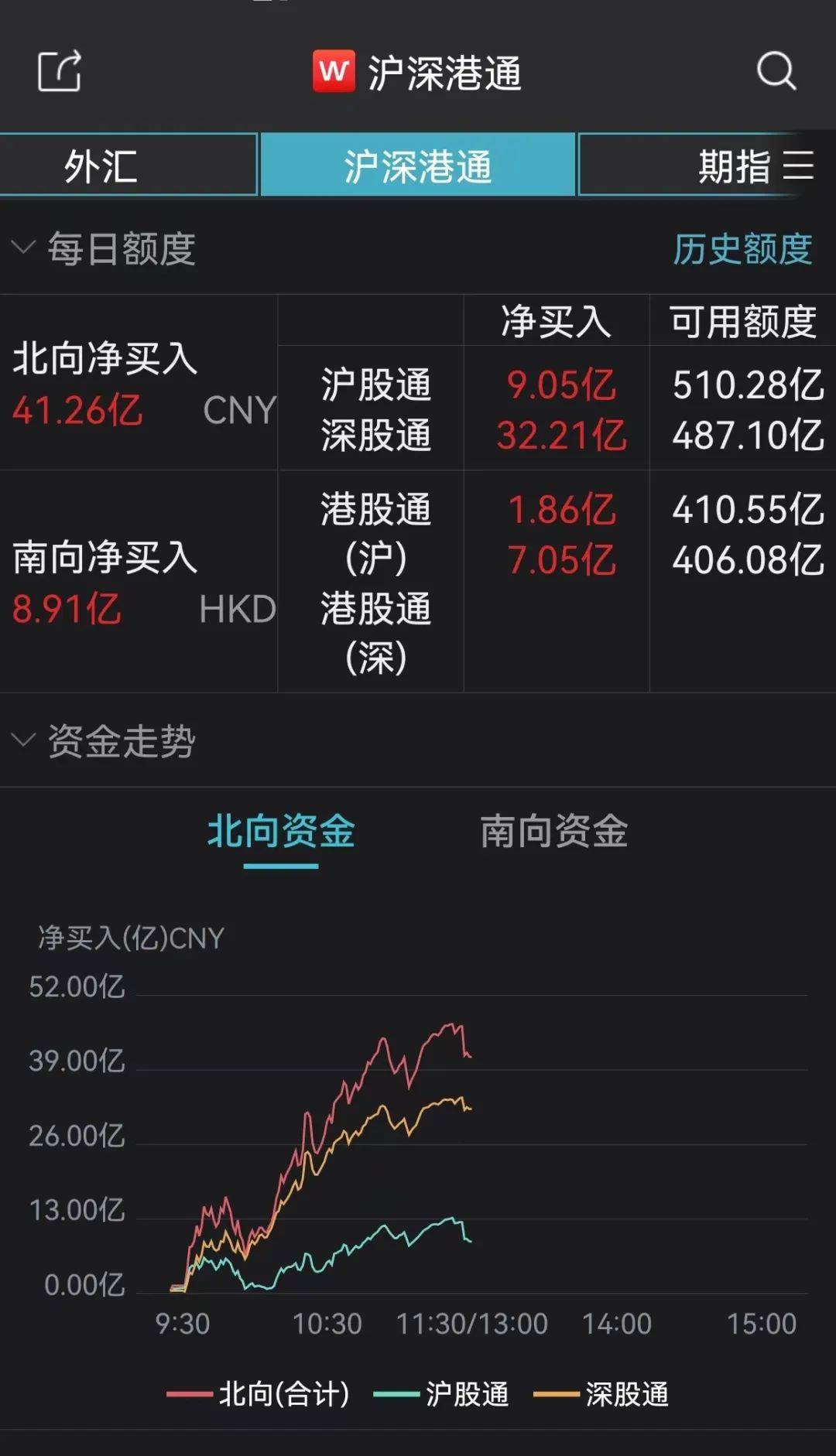
Task: Select the 北向资金 chart tab
Action: pyautogui.click(x=281, y=832)
